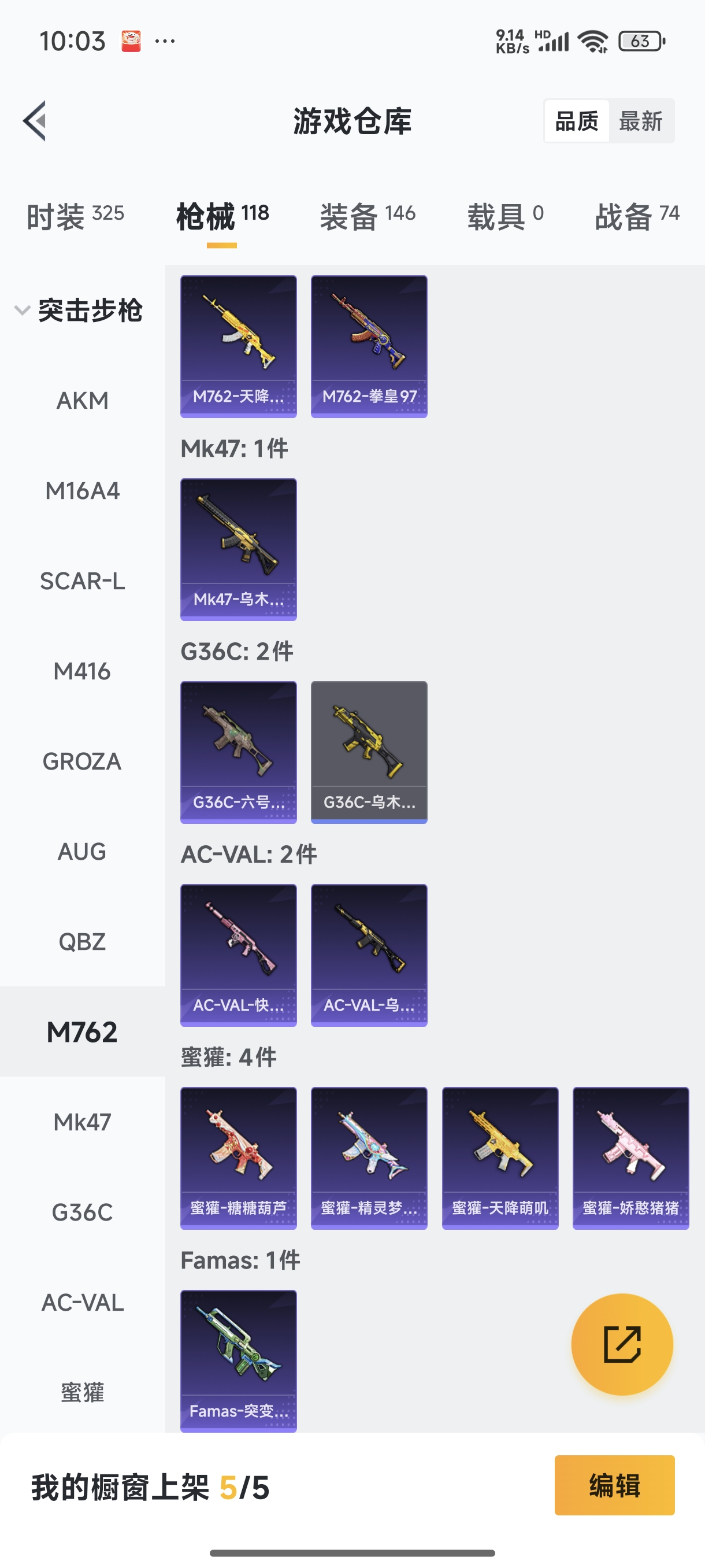Open the Famas-突变 skin tile
Viewport: 705px width, 1568px height.
click(x=239, y=1360)
